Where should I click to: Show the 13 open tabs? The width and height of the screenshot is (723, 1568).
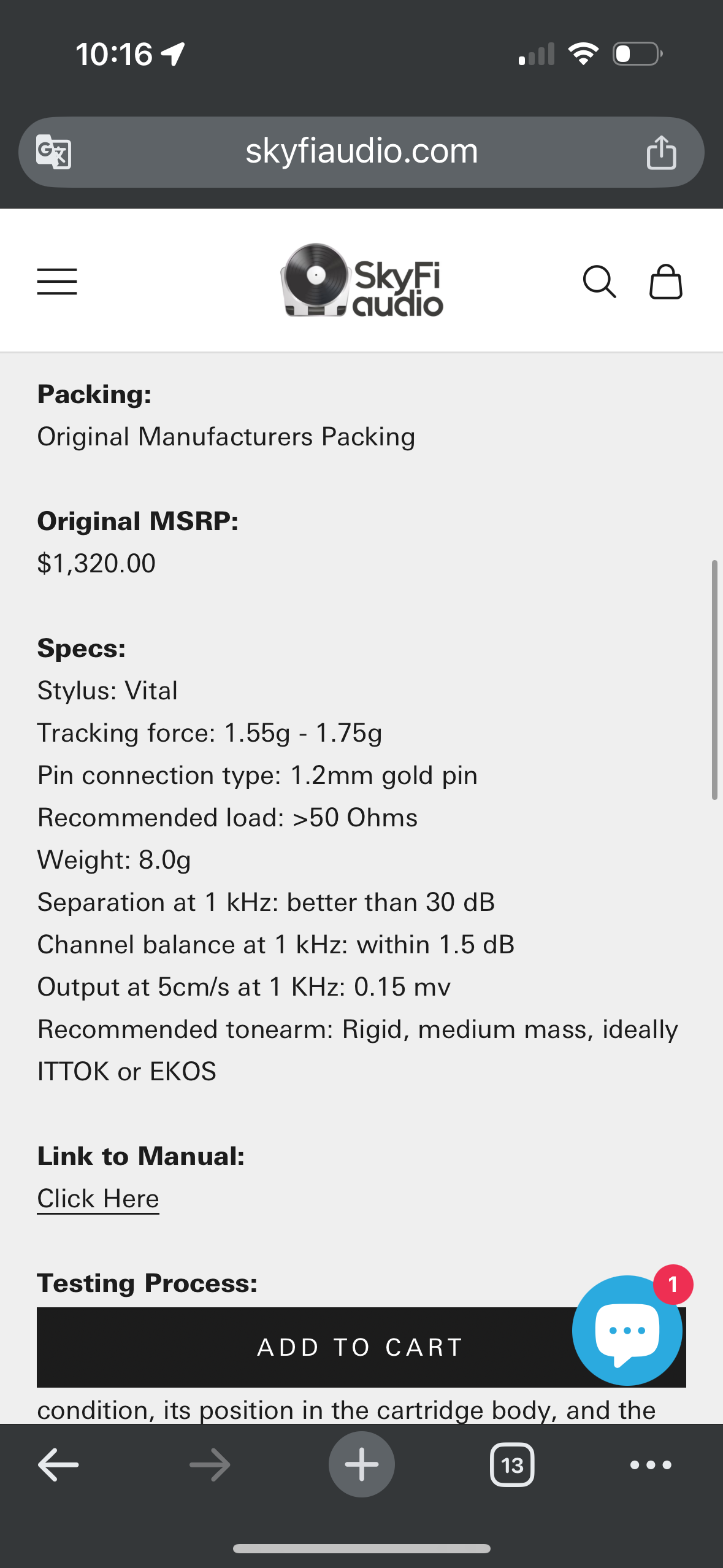pos(512,1465)
